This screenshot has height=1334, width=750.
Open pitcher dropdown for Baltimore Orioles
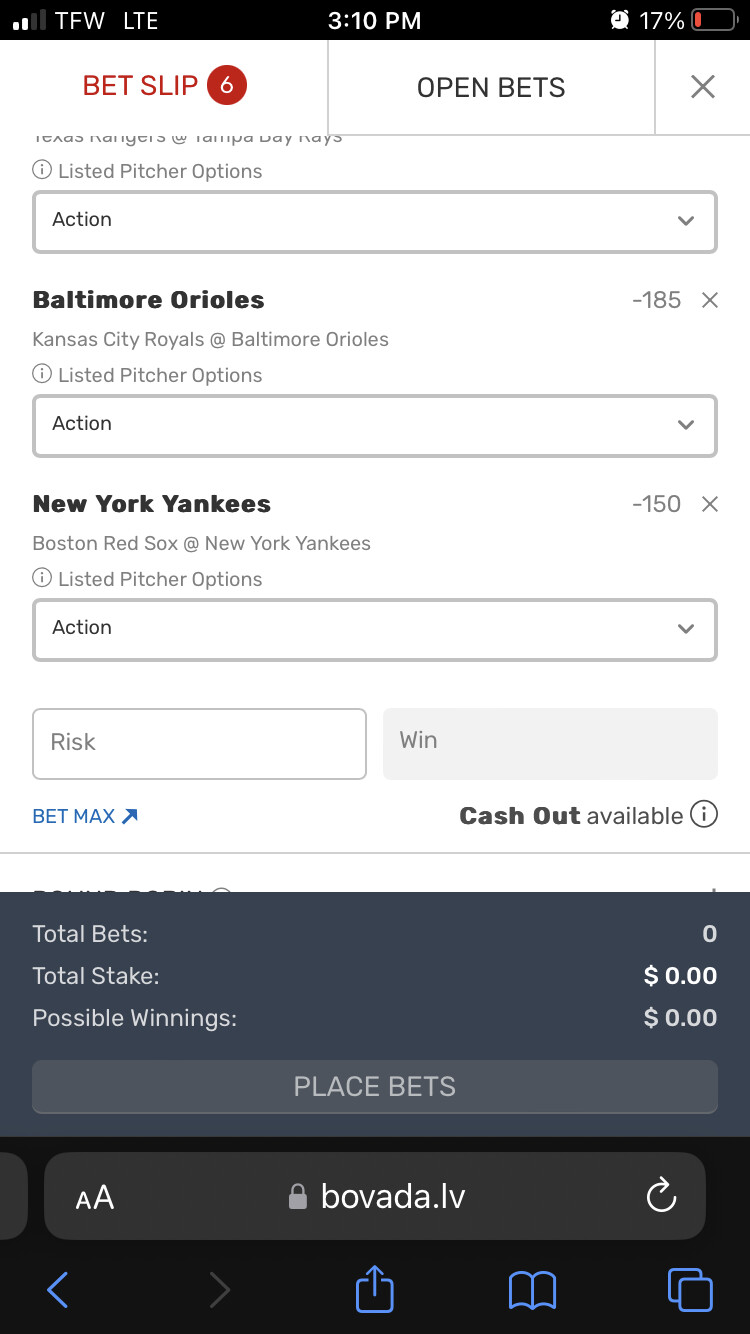(375, 425)
